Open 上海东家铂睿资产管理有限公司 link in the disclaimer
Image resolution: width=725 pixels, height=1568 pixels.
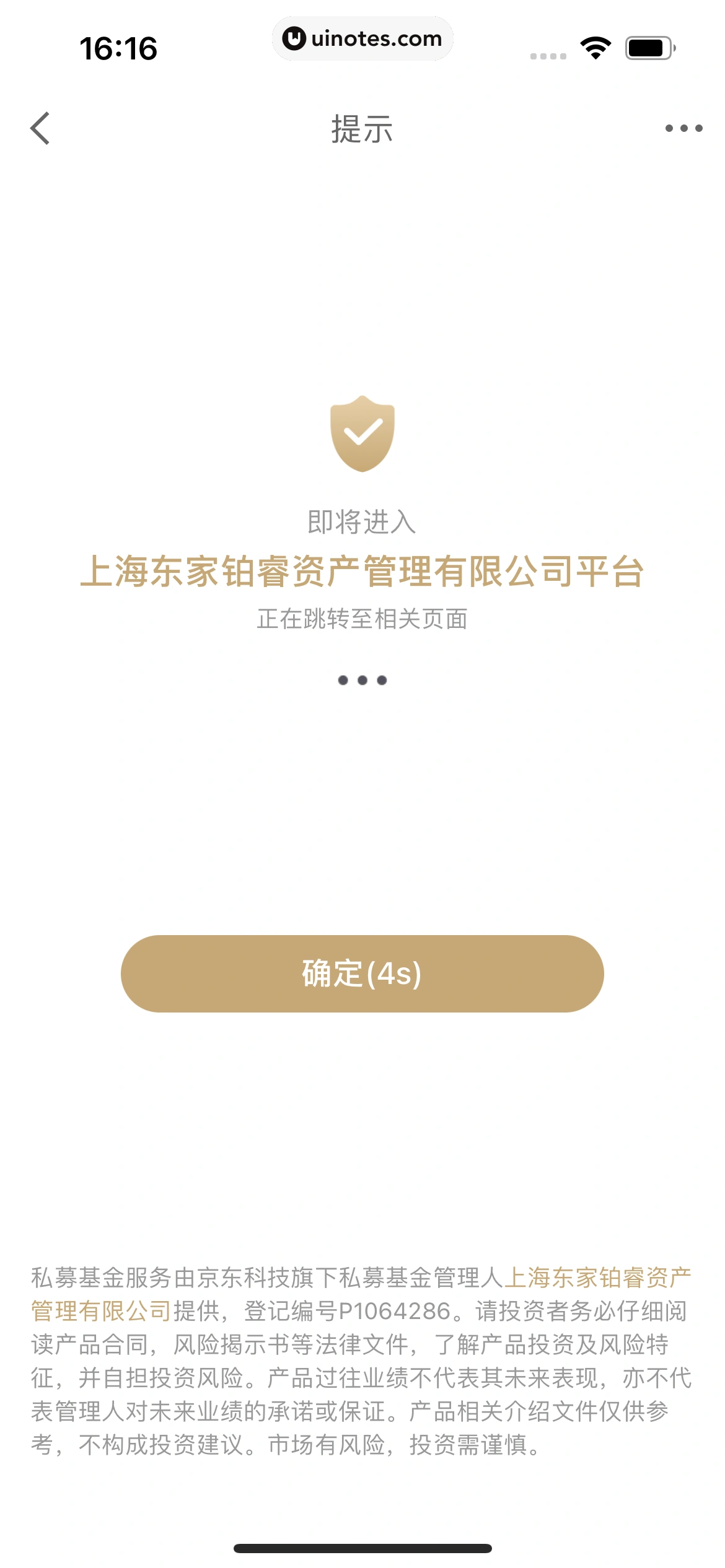(x=597, y=1278)
